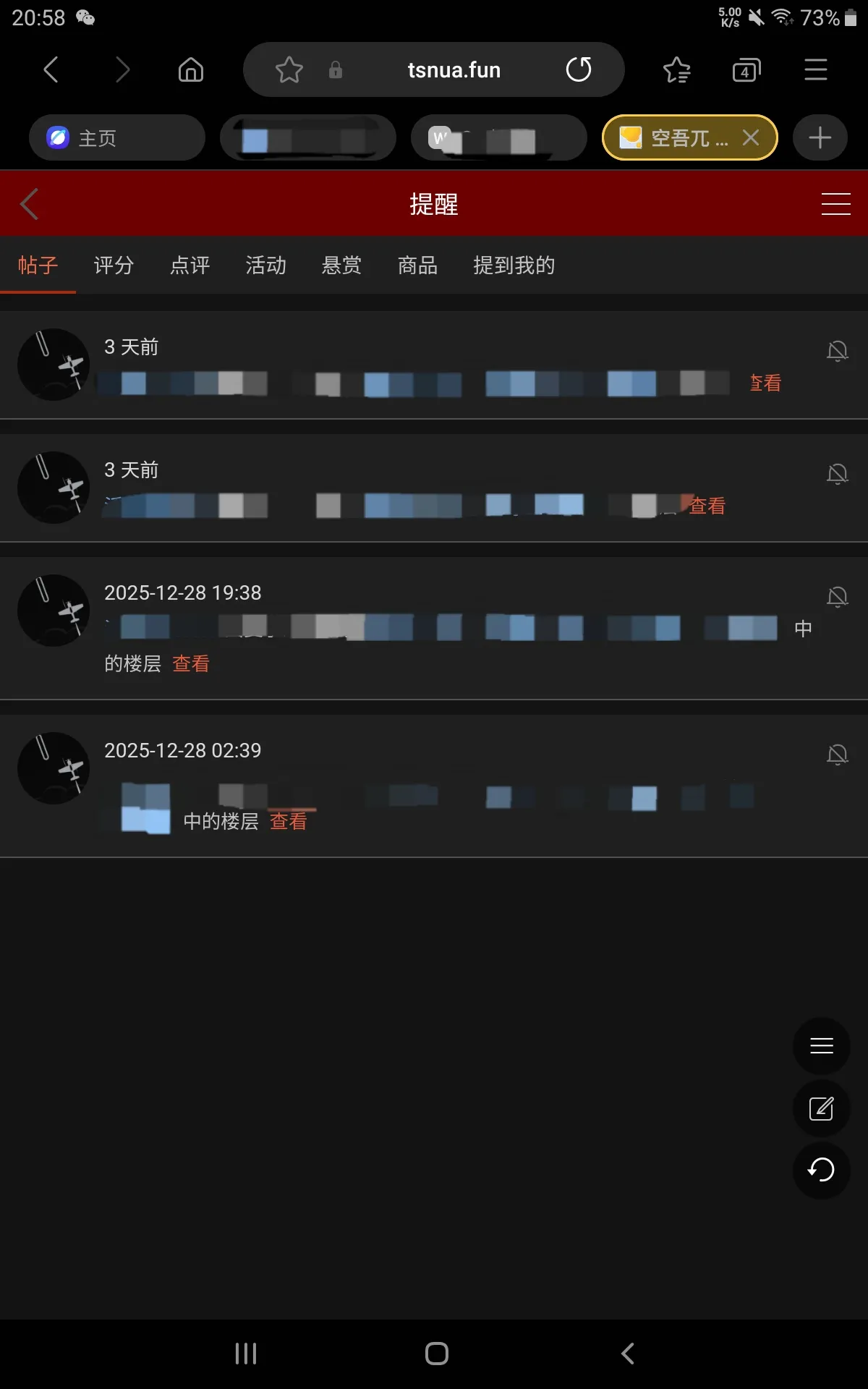
Task: Open the hamburger menu in the red header
Action: click(835, 204)
